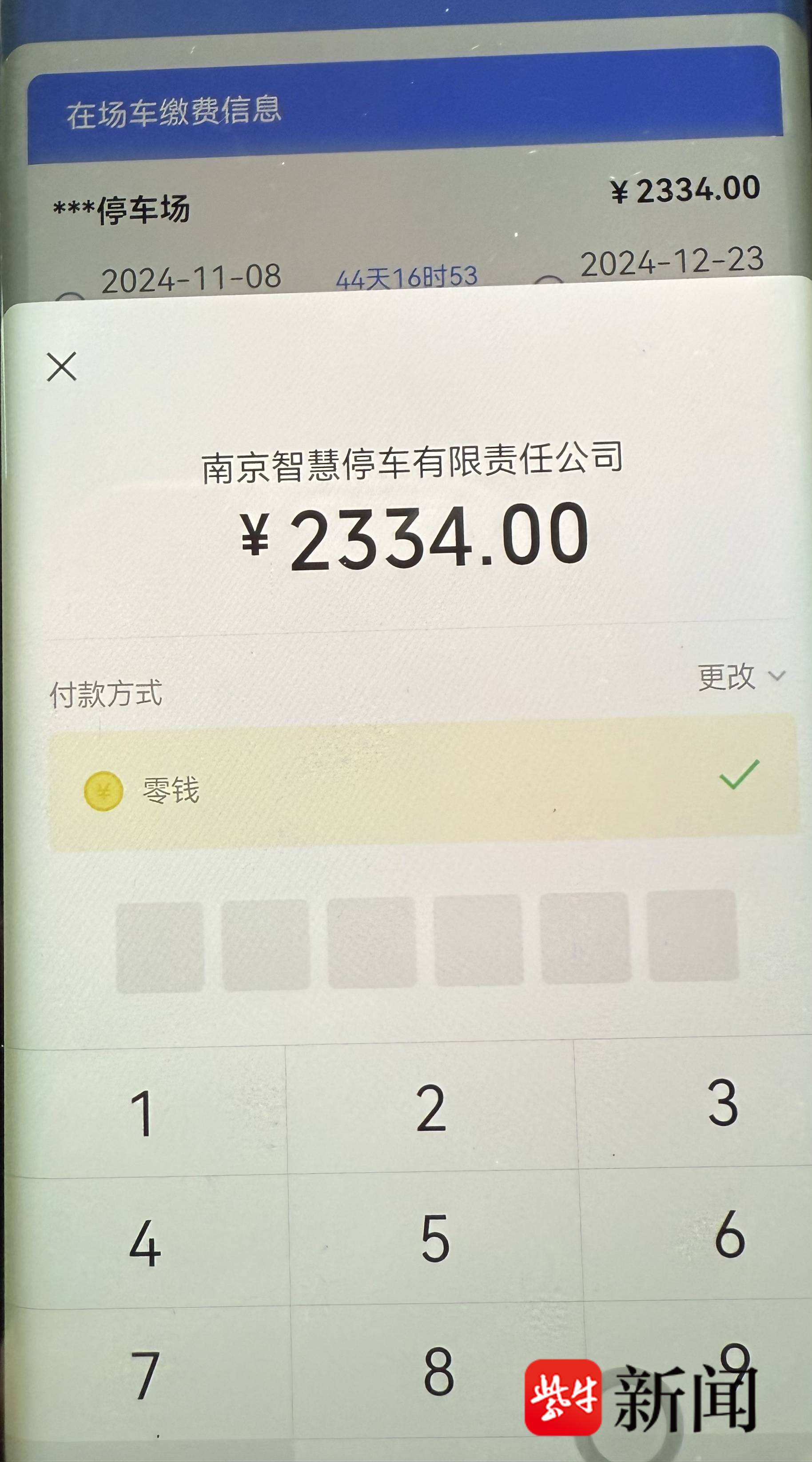Enter digit 5 on keypad
812x1462 pixels.
(x=435, y=1238)
